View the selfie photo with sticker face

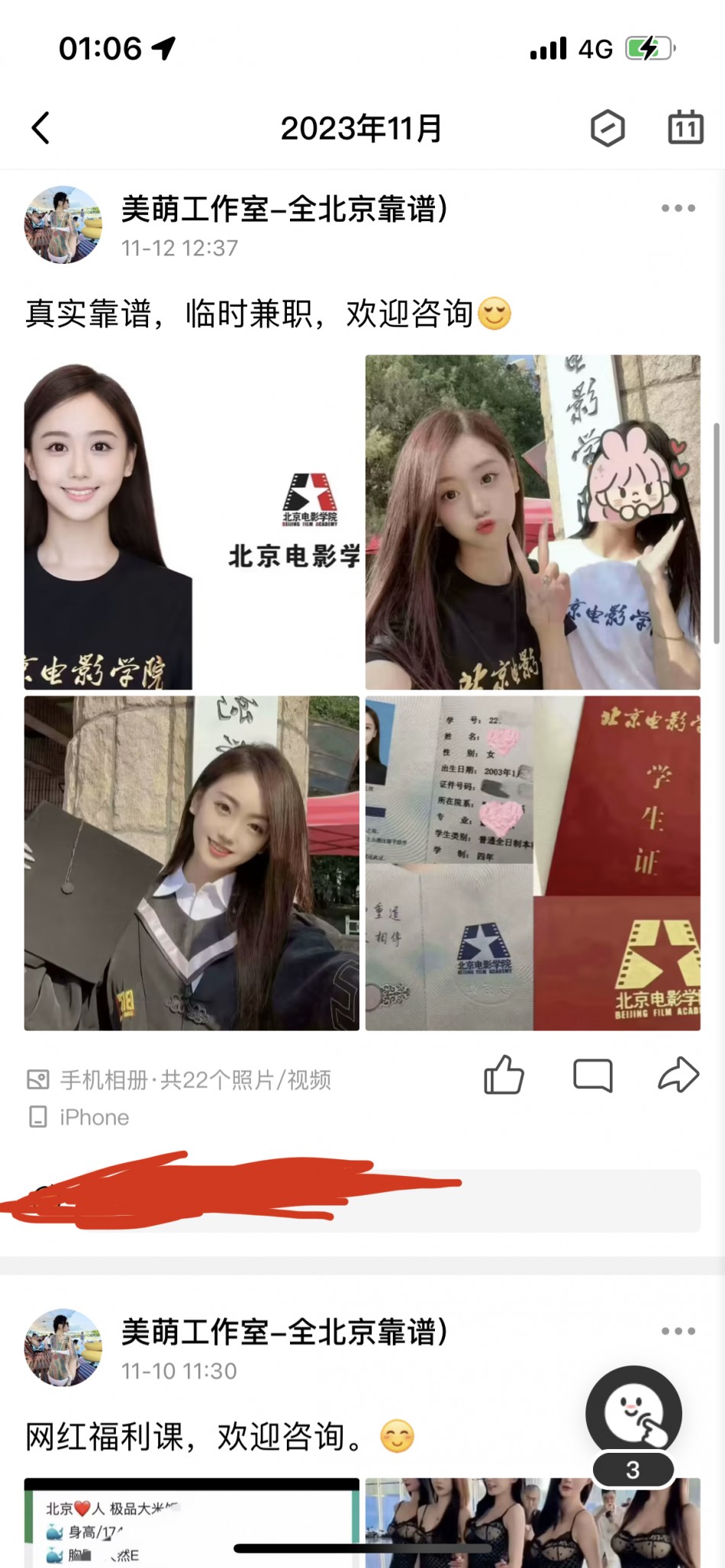tap(533, 522)
